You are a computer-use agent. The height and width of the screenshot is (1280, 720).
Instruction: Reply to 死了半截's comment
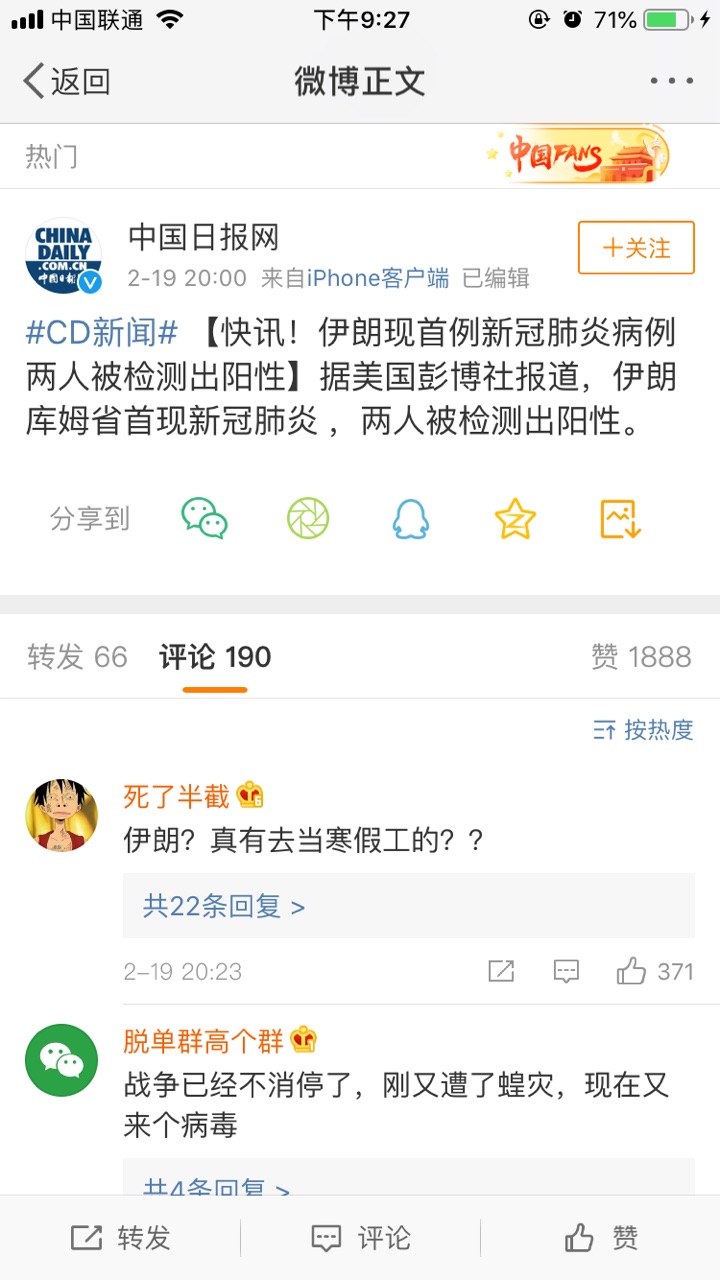click(x=567, y=971)
